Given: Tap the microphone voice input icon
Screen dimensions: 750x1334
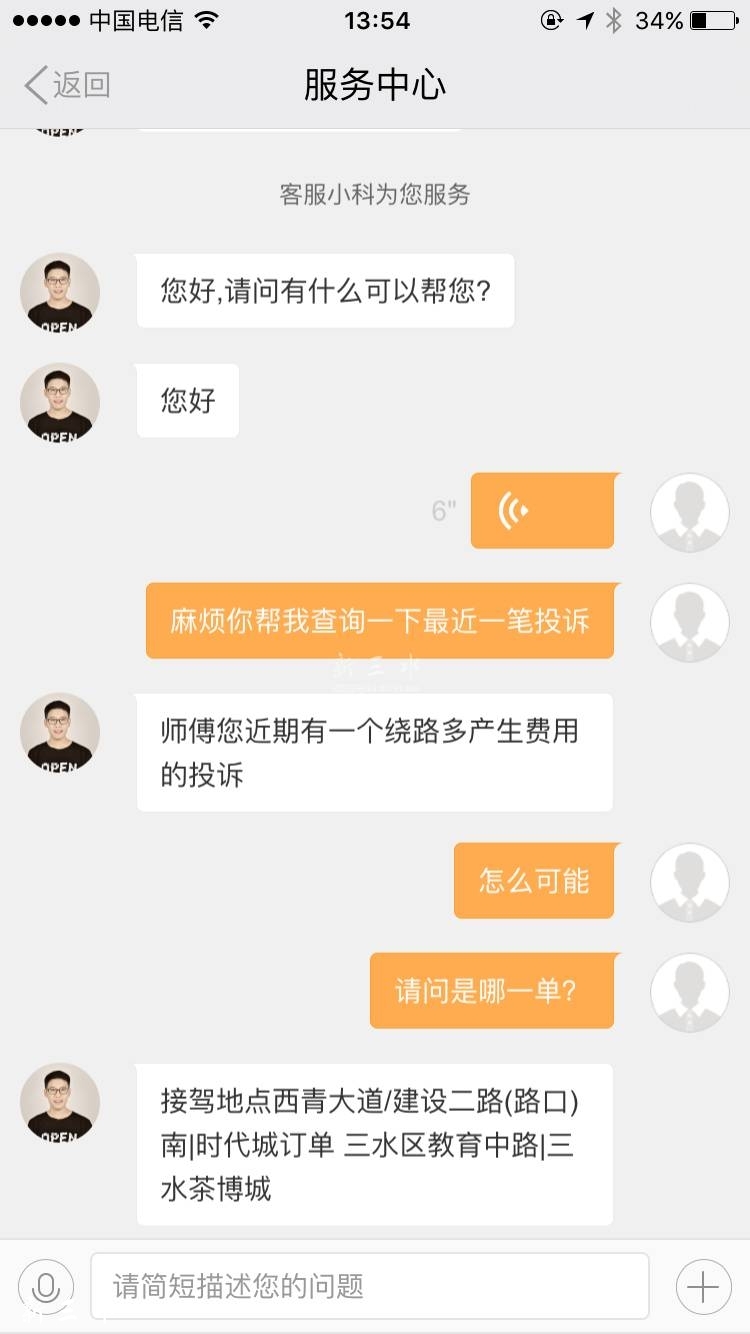Looking at the screenshot, I should pos(46,1286).
